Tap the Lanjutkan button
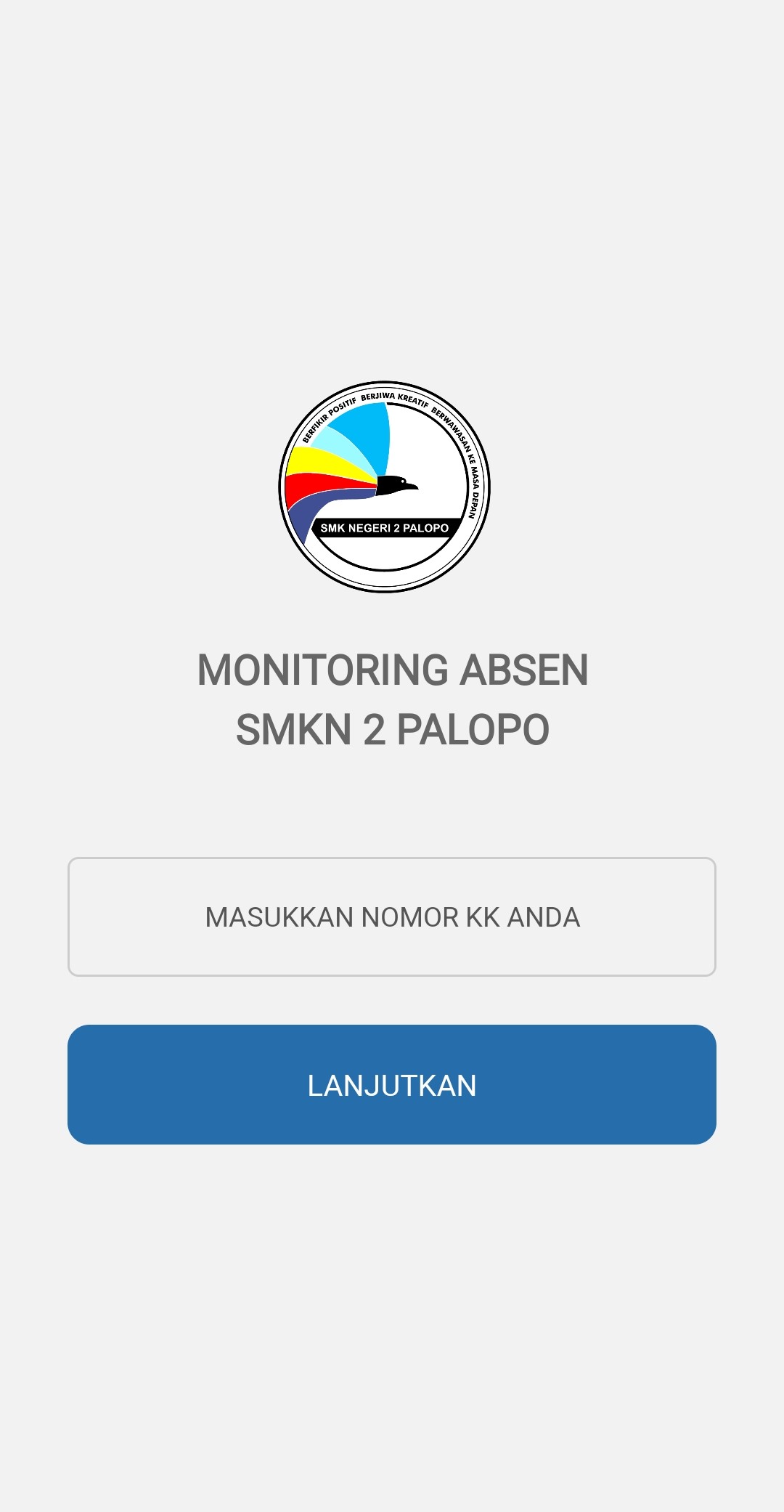 [392, 1084]
